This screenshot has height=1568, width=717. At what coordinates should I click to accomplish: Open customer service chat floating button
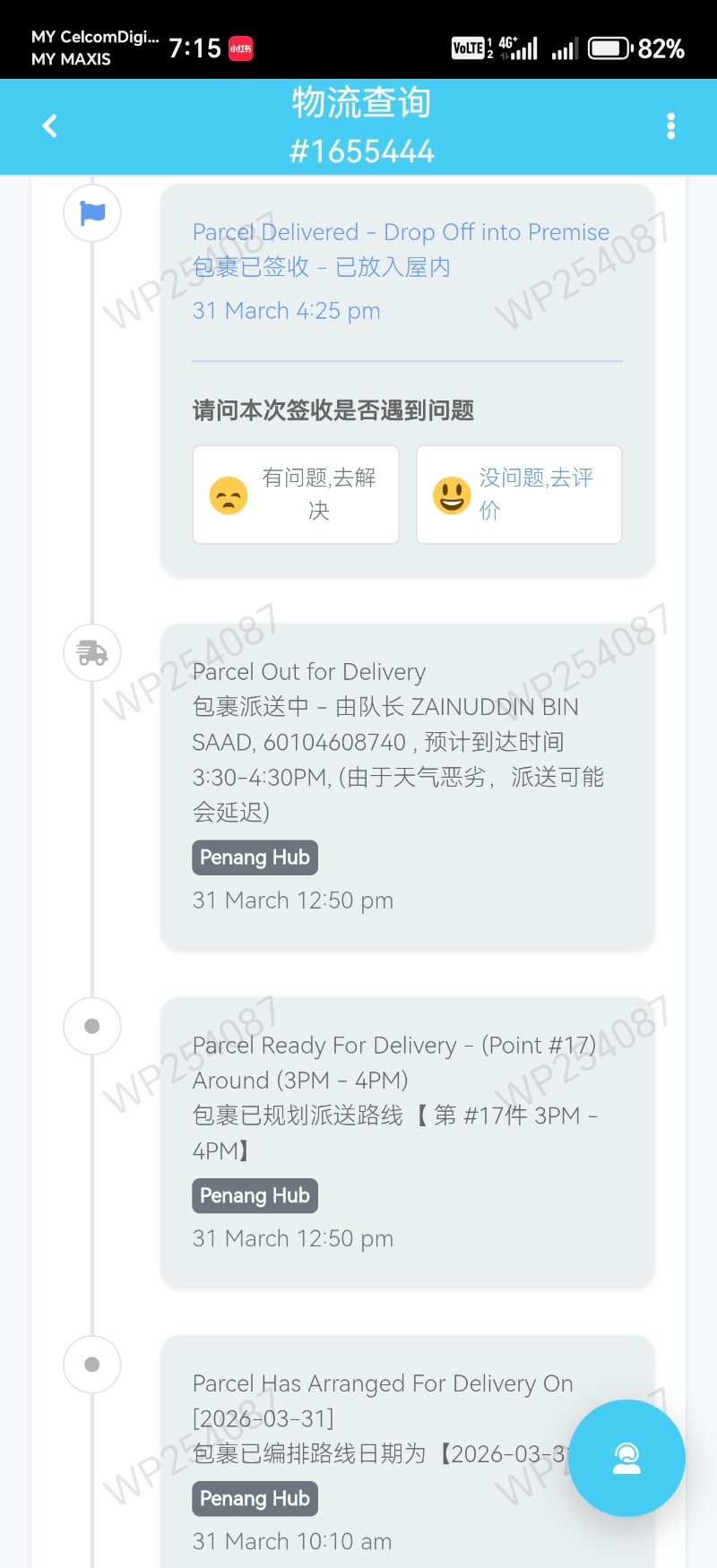point(626,1458)
